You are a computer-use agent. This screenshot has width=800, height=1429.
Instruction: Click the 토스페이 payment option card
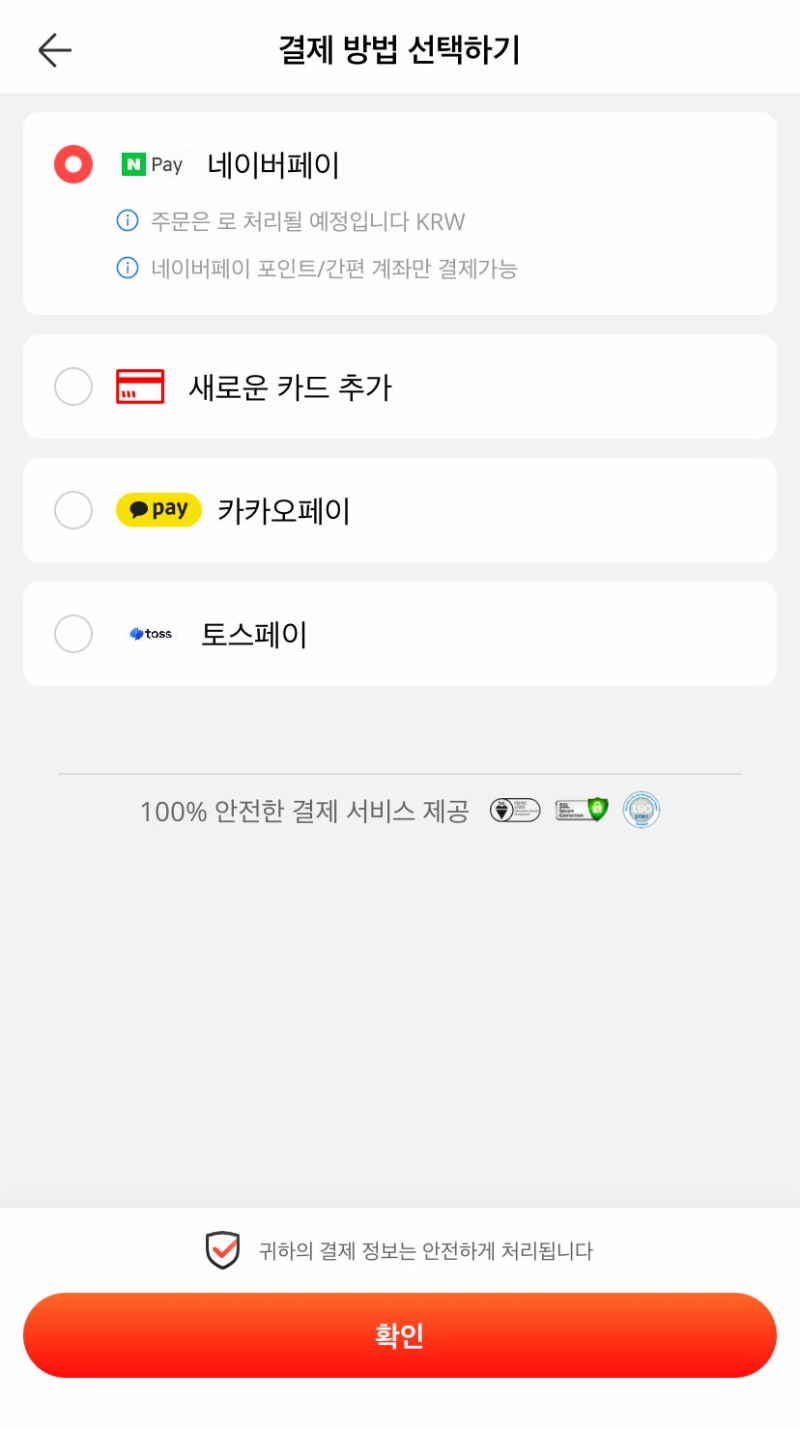pyautogui.click(x=400, y=633)
